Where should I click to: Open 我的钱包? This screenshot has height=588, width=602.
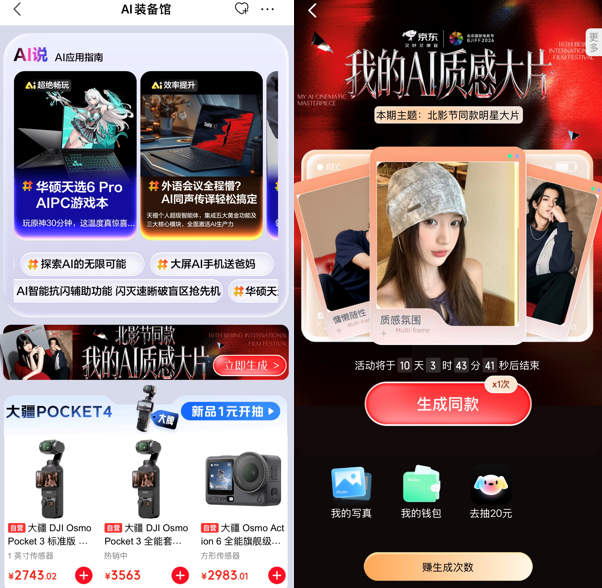tap(421, 494)
